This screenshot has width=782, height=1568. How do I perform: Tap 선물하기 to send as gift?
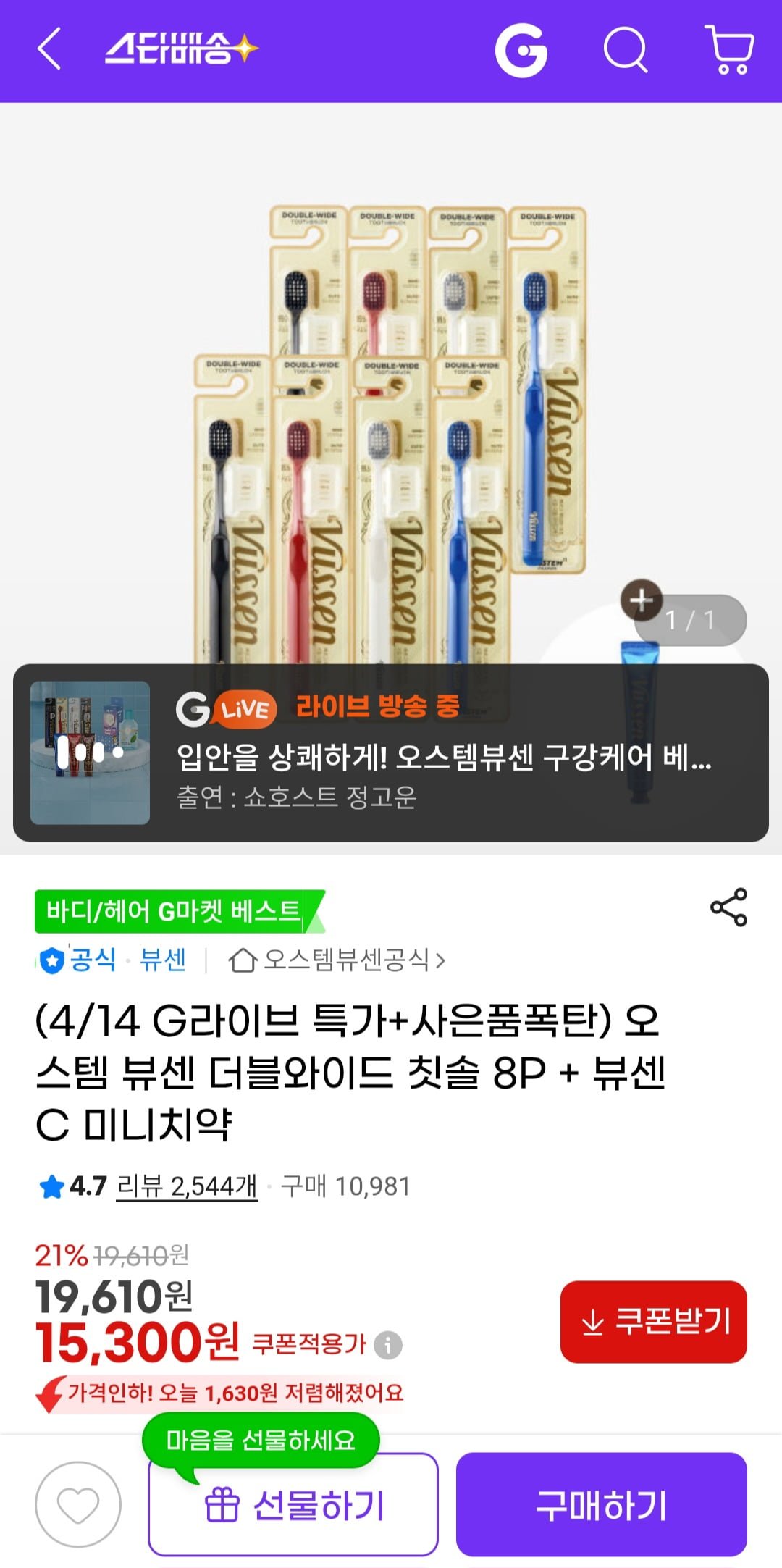[x=293, y=1505]
